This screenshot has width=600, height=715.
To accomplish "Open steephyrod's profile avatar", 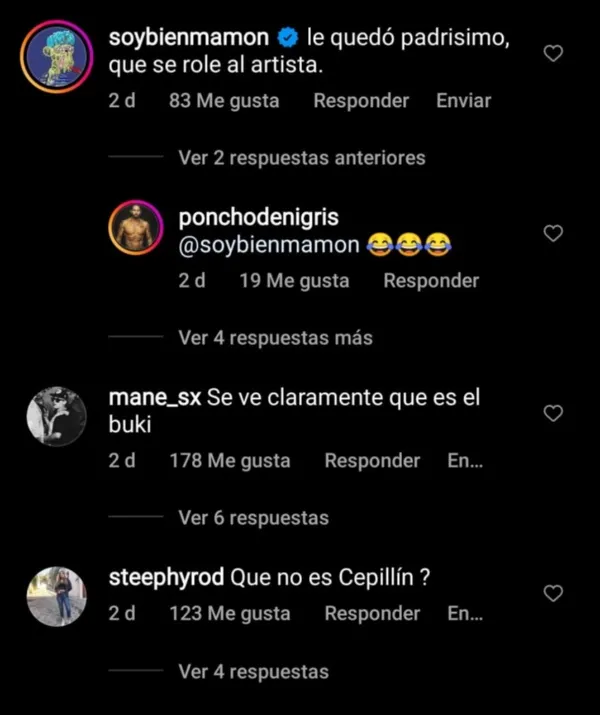I will click(56, 596).
